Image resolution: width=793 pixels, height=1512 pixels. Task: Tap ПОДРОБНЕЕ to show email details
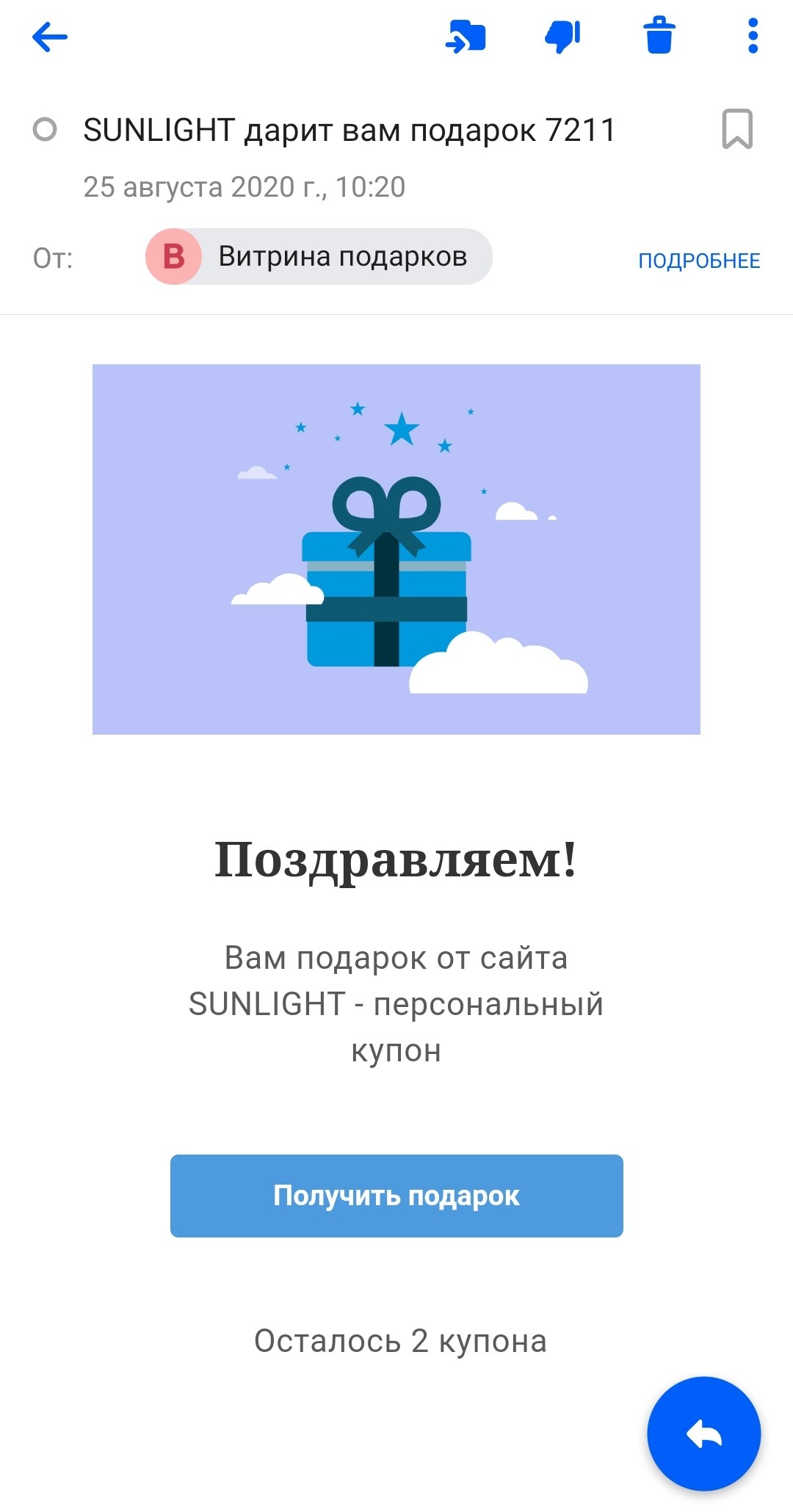tap(699, 261)
